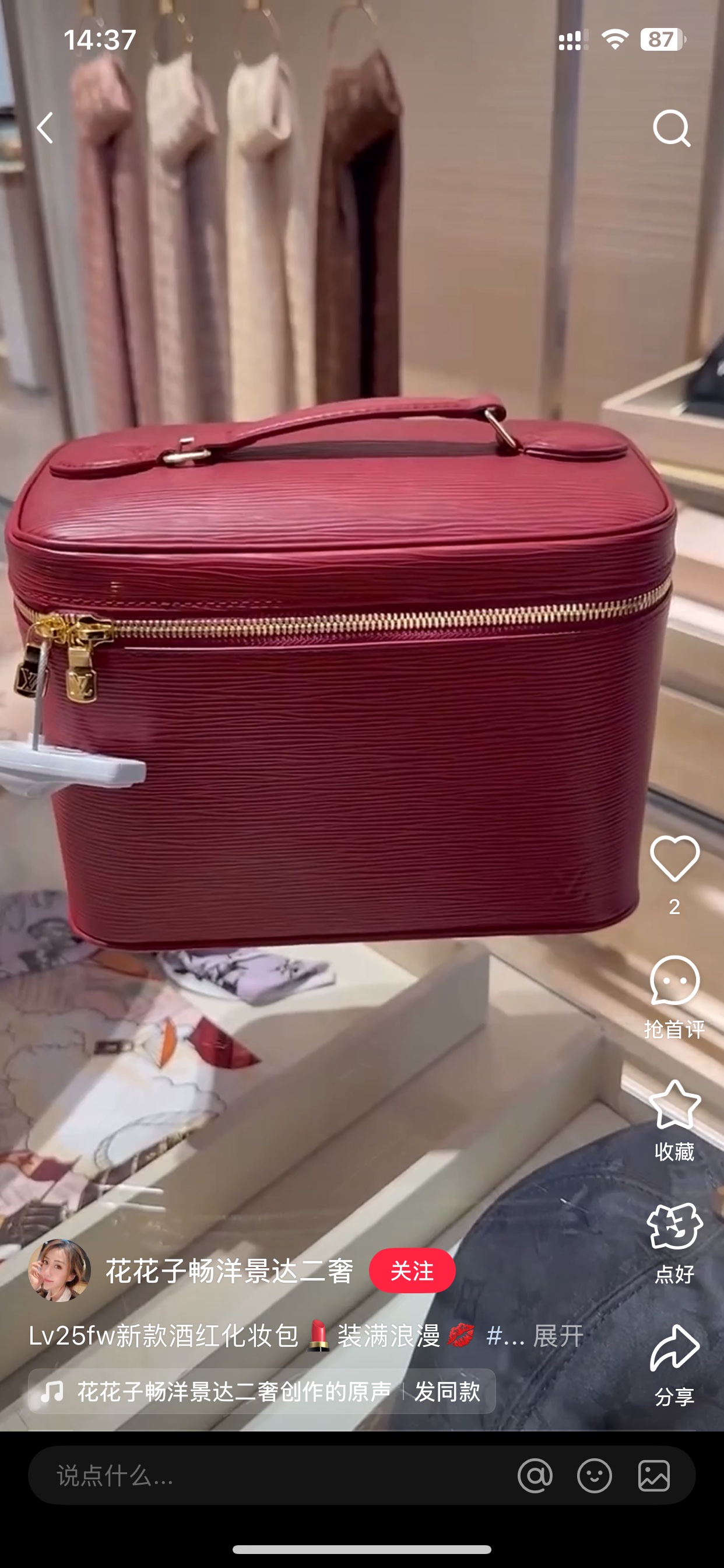This screenshot has height=1568, width=724.
Task: Open 花花子畅洋景达二奢's profile avatar
Action: coord(59,1270)
